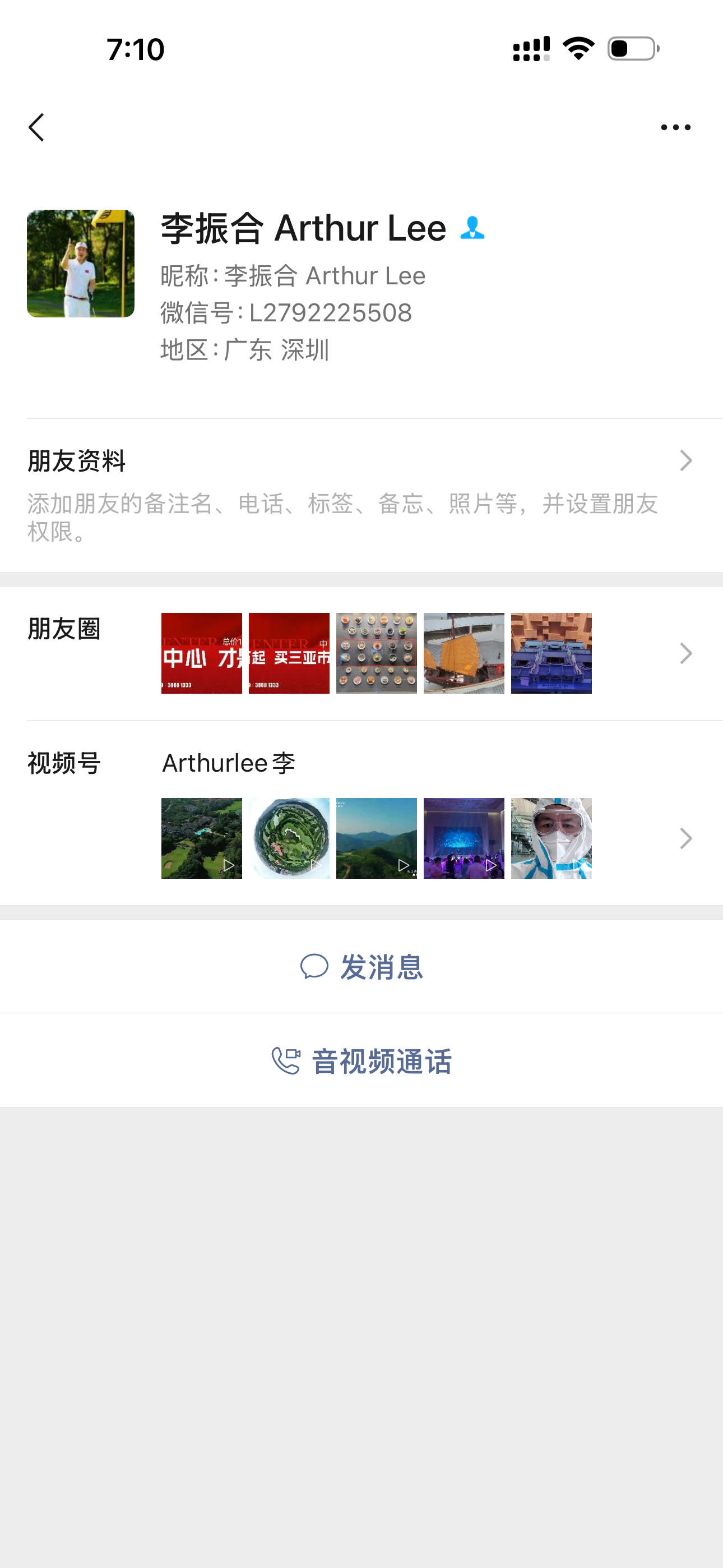Click the cellular signal indicator
The image size is (723, 1568).
pos(529,50)
